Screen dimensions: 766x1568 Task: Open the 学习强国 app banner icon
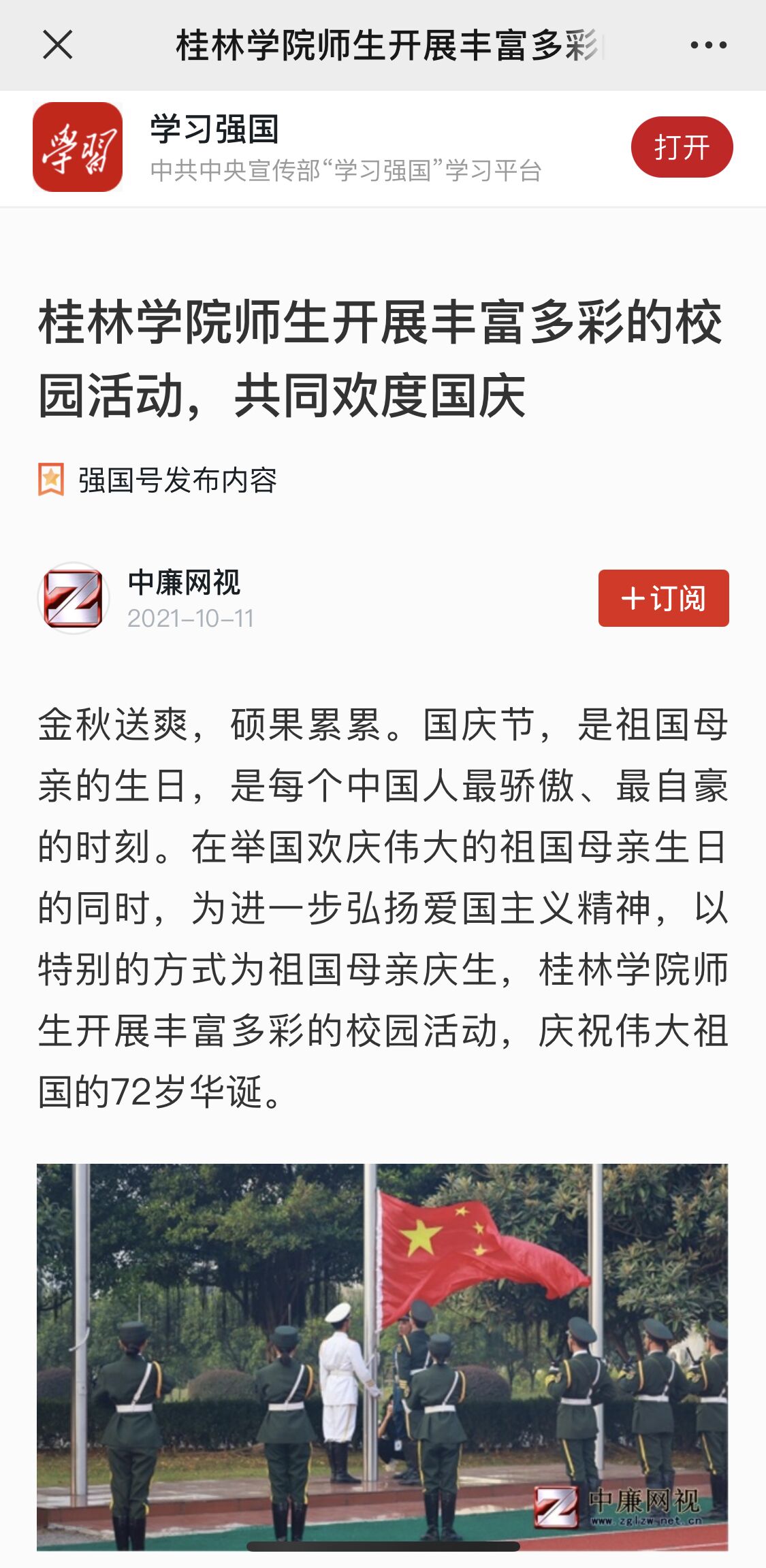tap(78, 147)
